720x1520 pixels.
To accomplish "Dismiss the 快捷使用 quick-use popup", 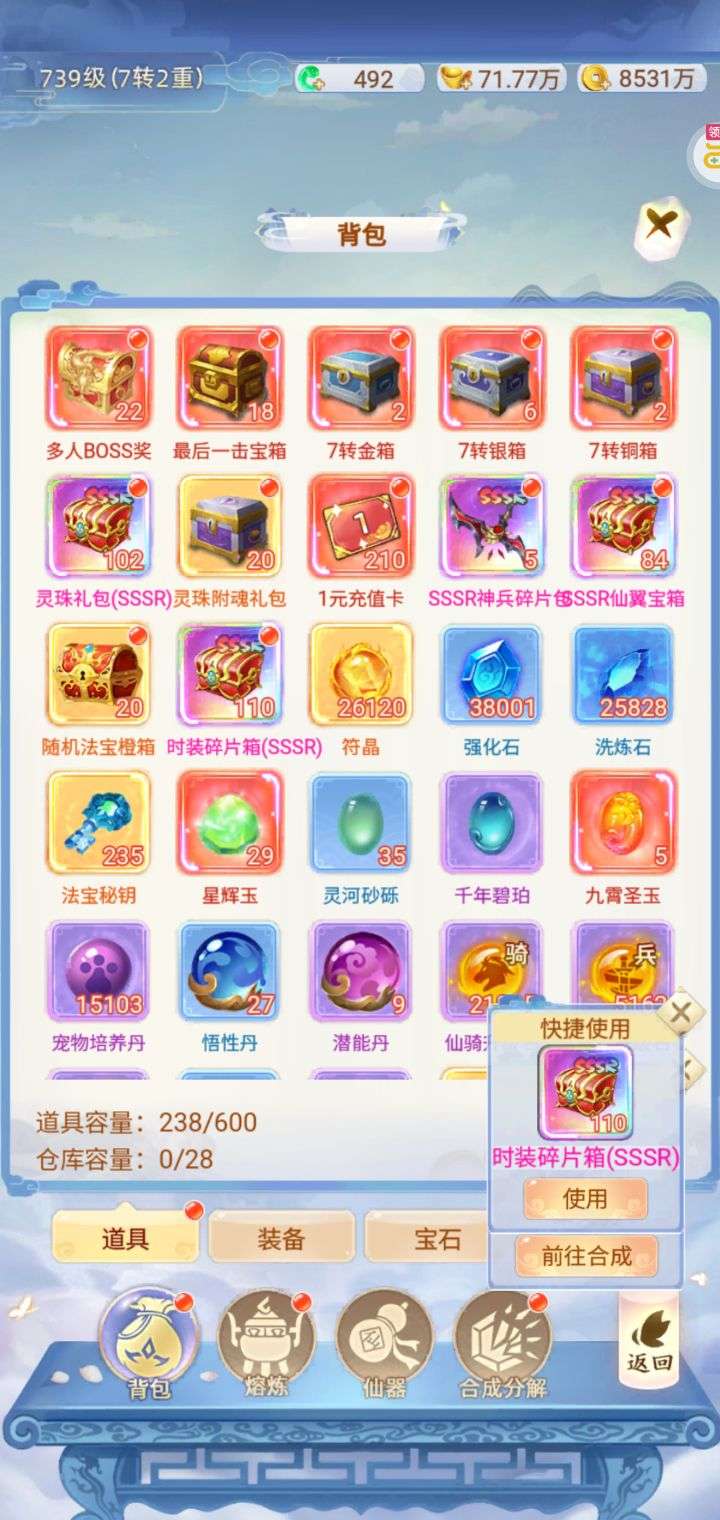I will click(681, 1011).
